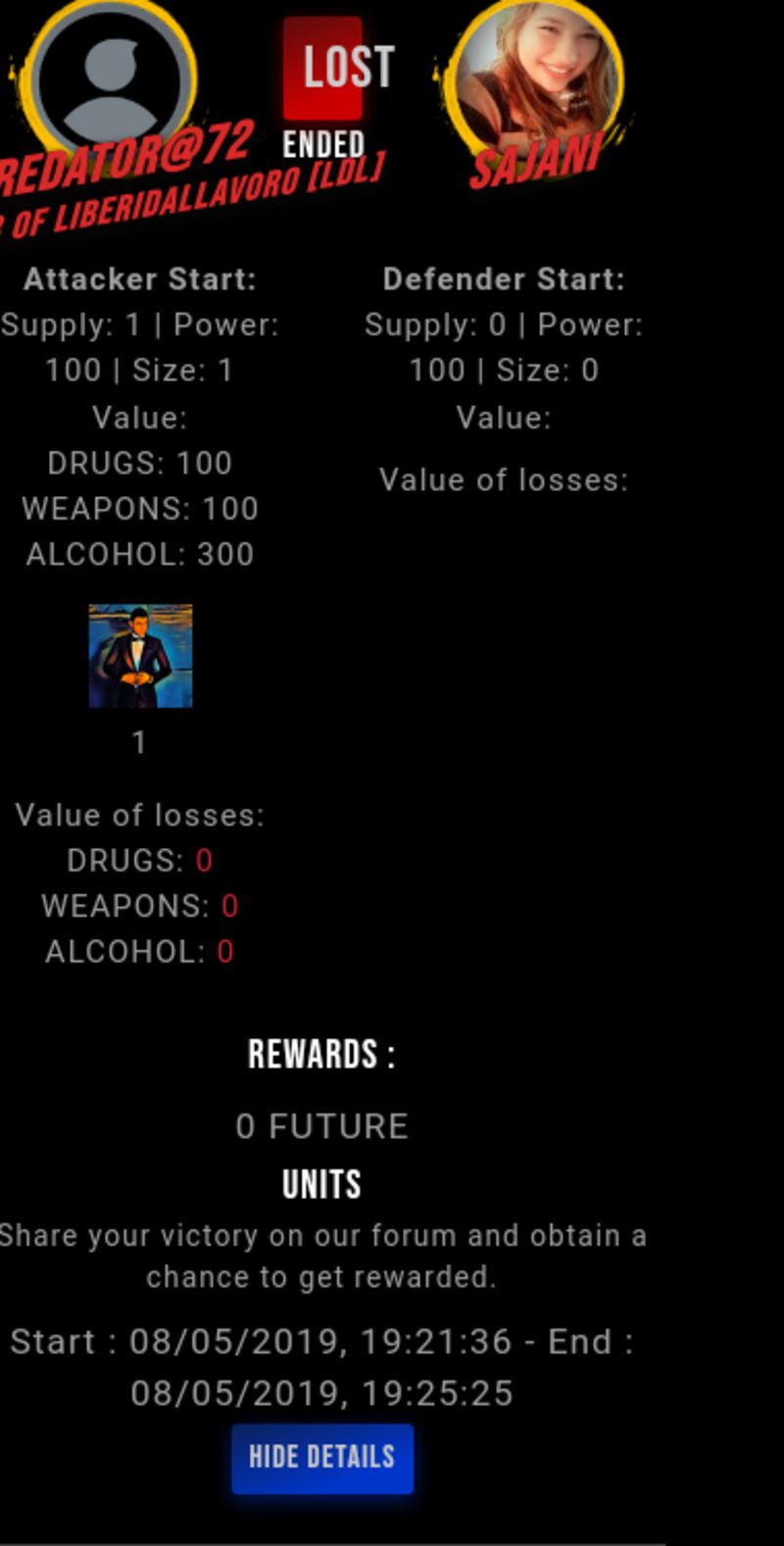
Task: Open defender Sajani's profile picture
Action: (x=537, y=72)
